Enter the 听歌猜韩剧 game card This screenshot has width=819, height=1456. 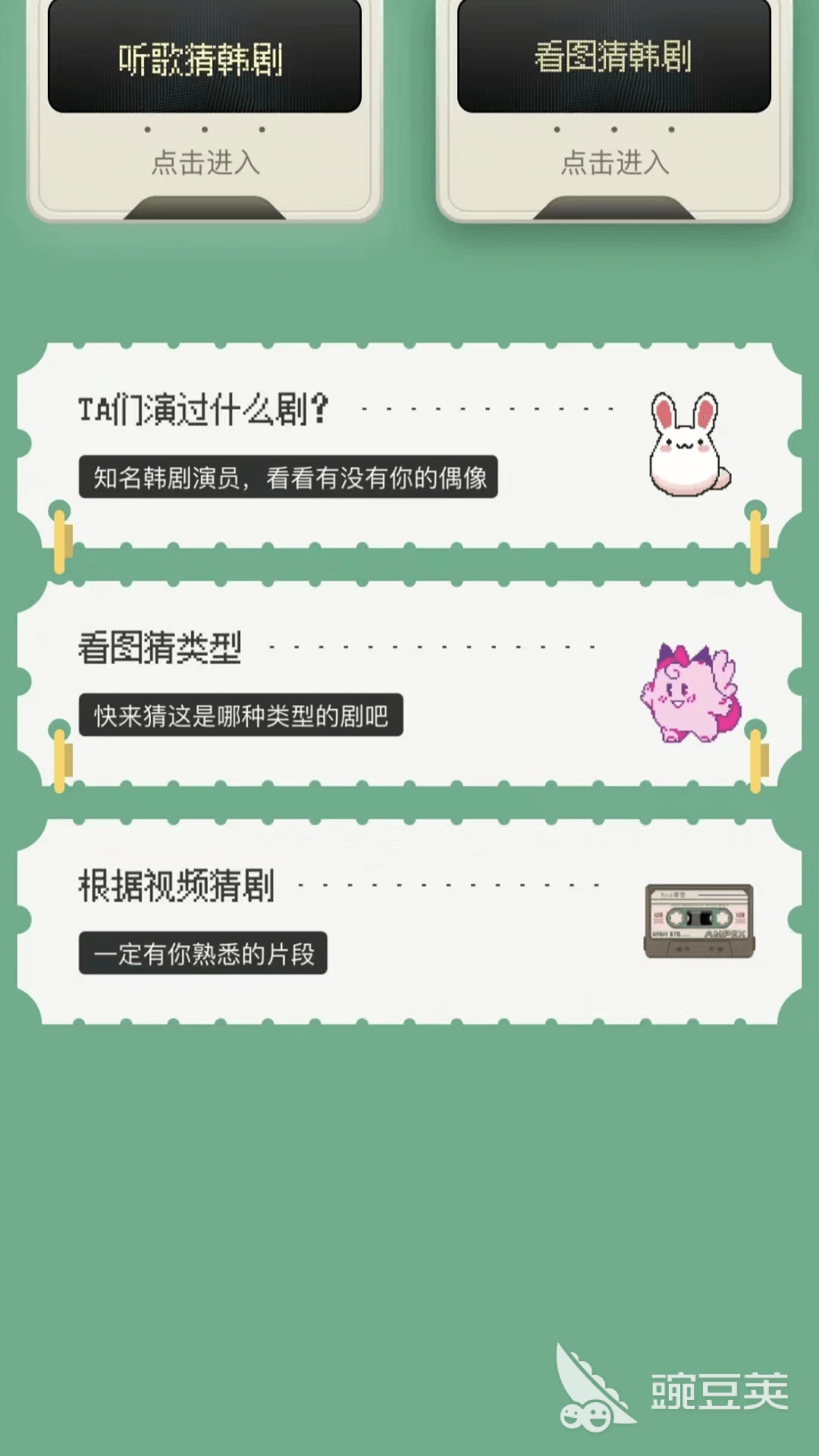click(204, 106)
